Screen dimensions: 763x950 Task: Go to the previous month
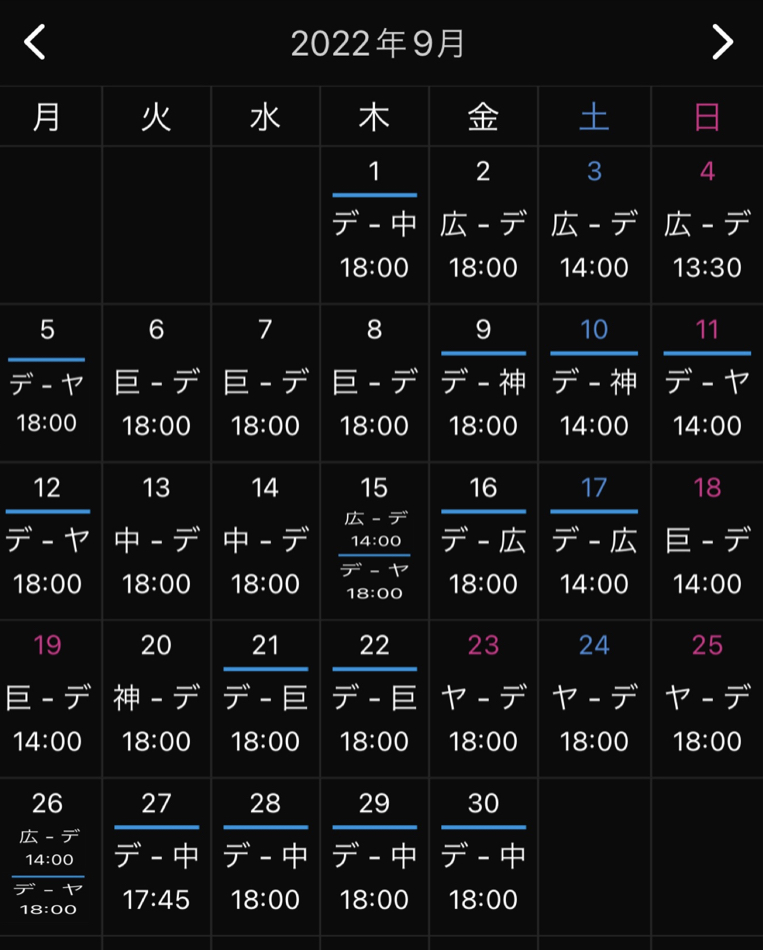[35, 43]
